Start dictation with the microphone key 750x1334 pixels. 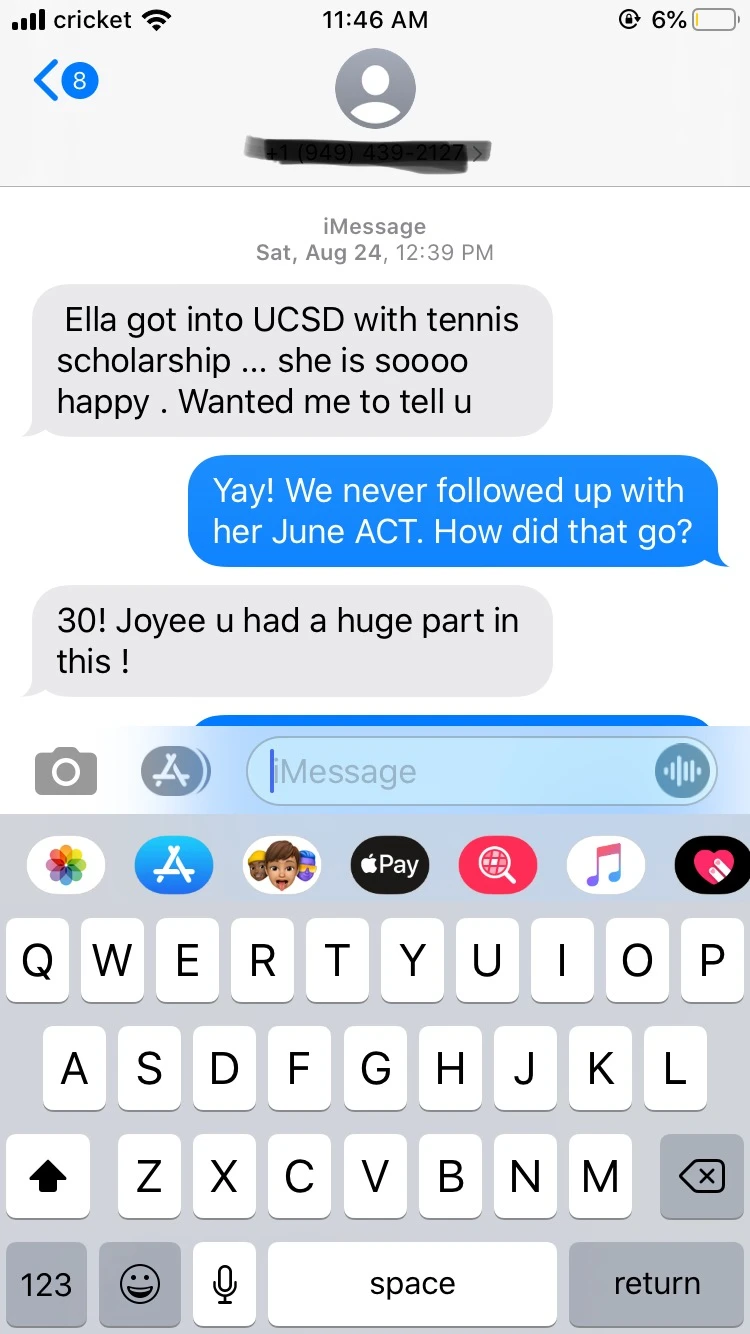click(x=225, y=1284)
